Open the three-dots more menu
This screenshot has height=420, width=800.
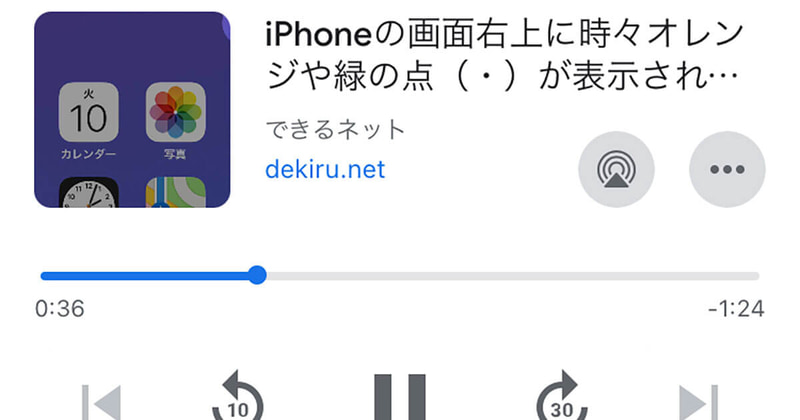[727, 169]
